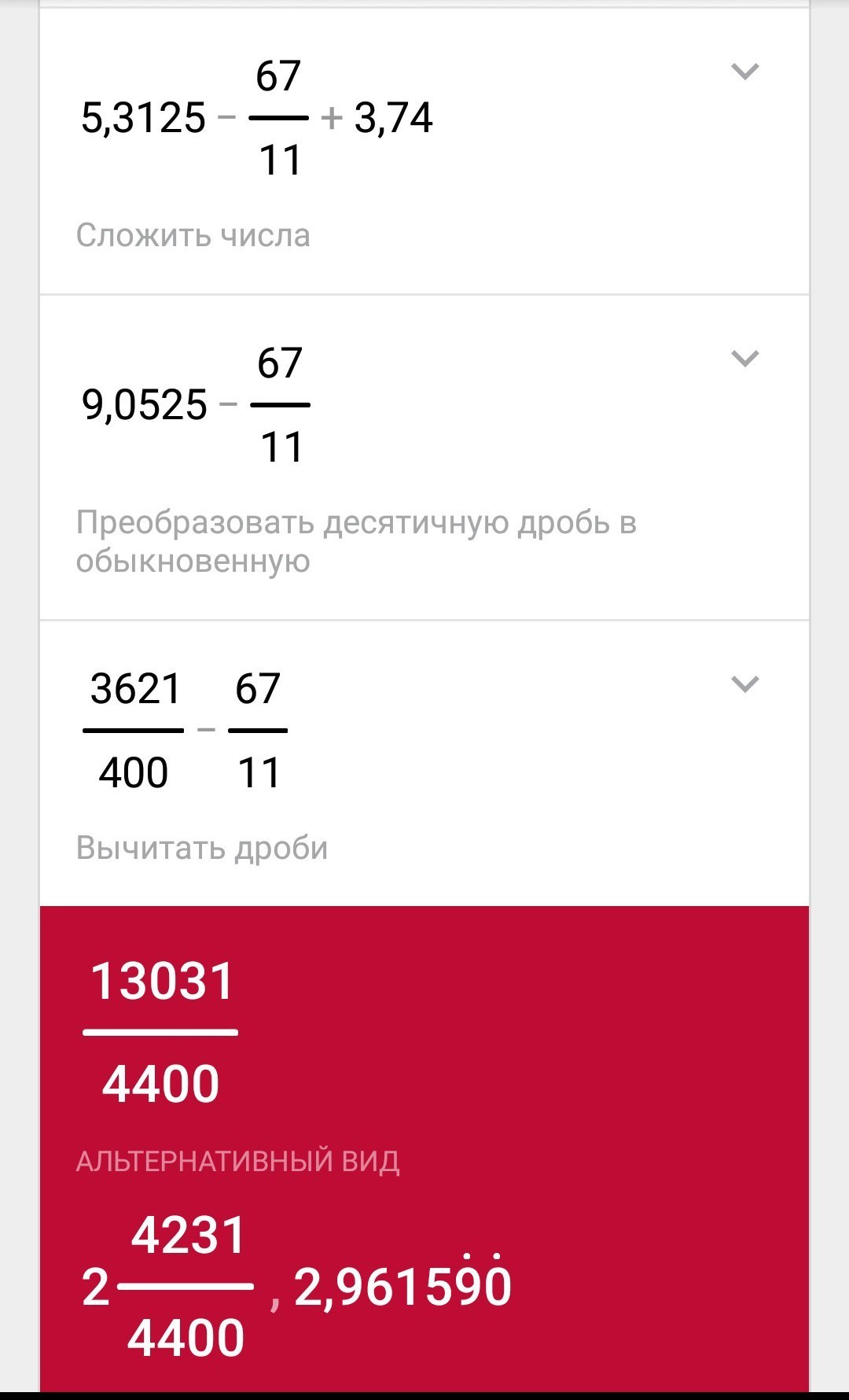Expand the 'Сложить числа' step chevron

pos(744,72)
